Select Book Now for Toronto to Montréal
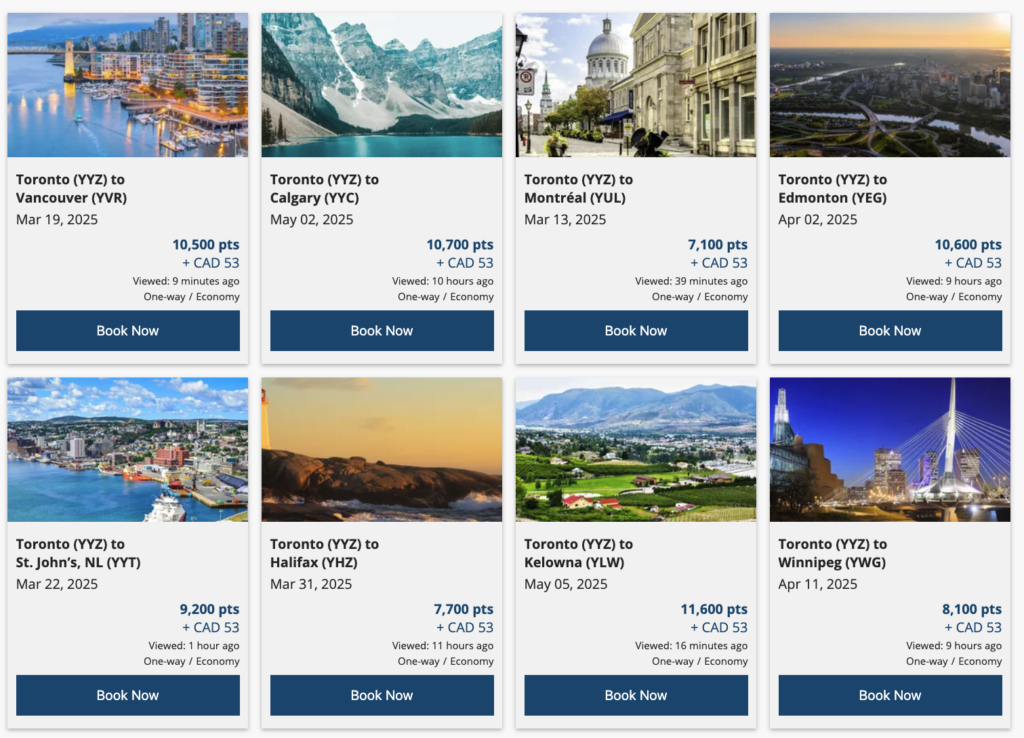Screen dimensions: 1024x738 tap(636, 331)
